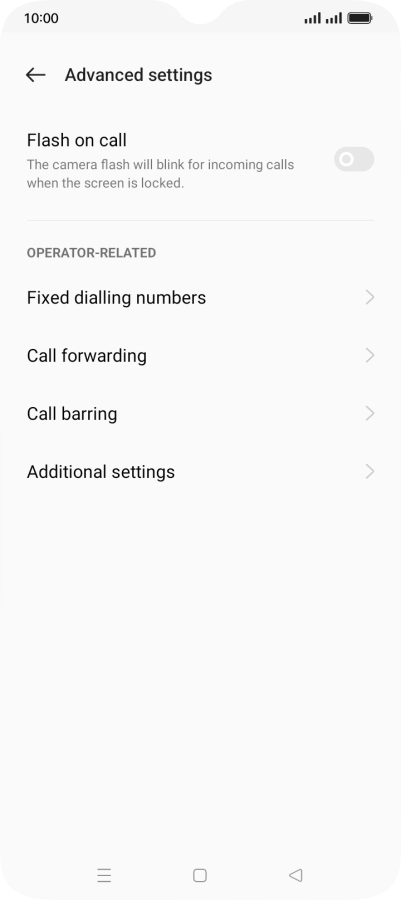401x900 pixels.
Task: Enable the Flash on call switch
Action: 354,159
